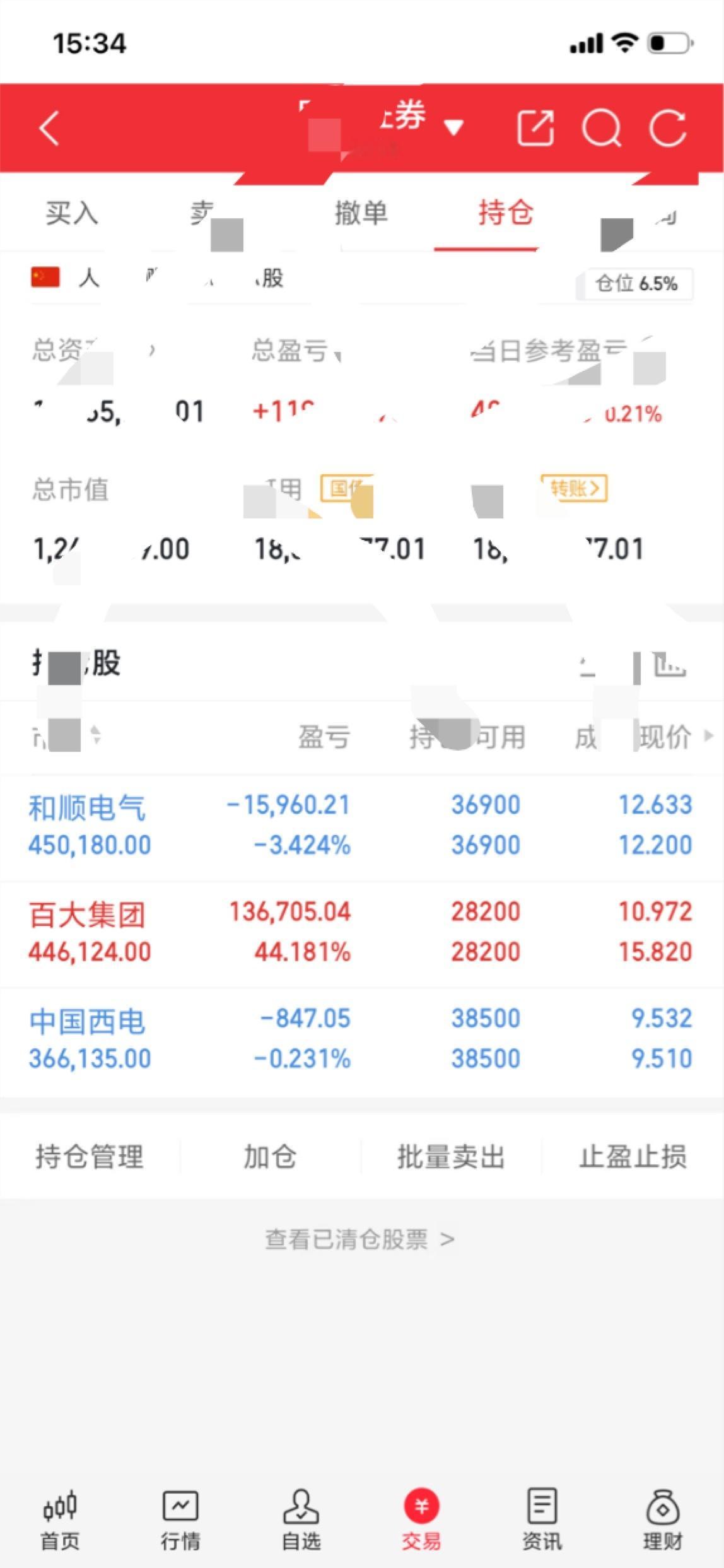Tap the 转账 transfer button
The height and width of the screenshot is (1568, 724).
coord(575,488)
